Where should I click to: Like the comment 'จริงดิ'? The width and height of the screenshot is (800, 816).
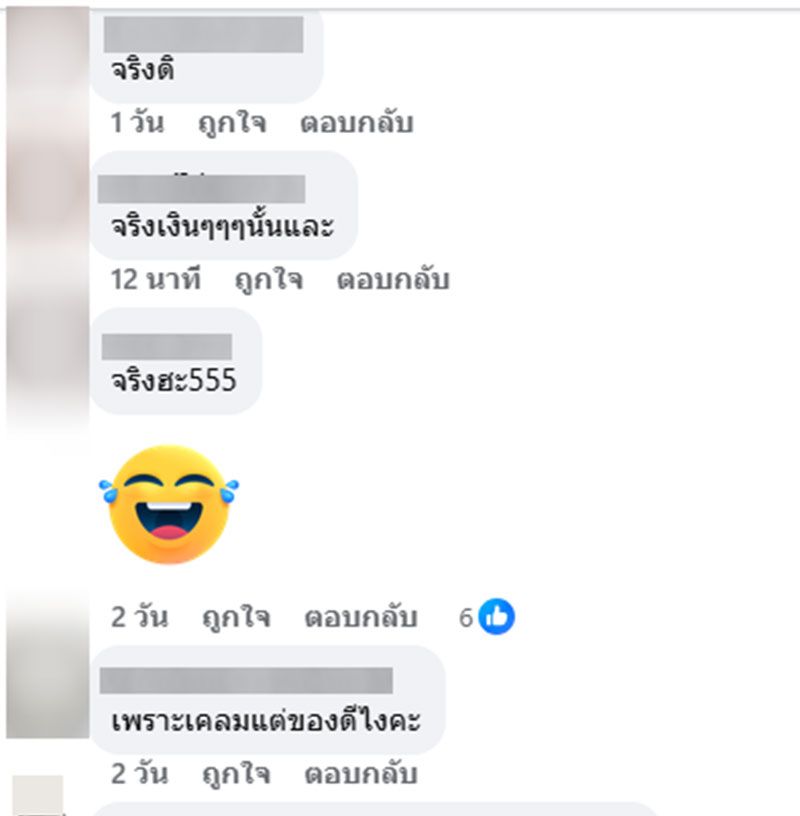231,124
